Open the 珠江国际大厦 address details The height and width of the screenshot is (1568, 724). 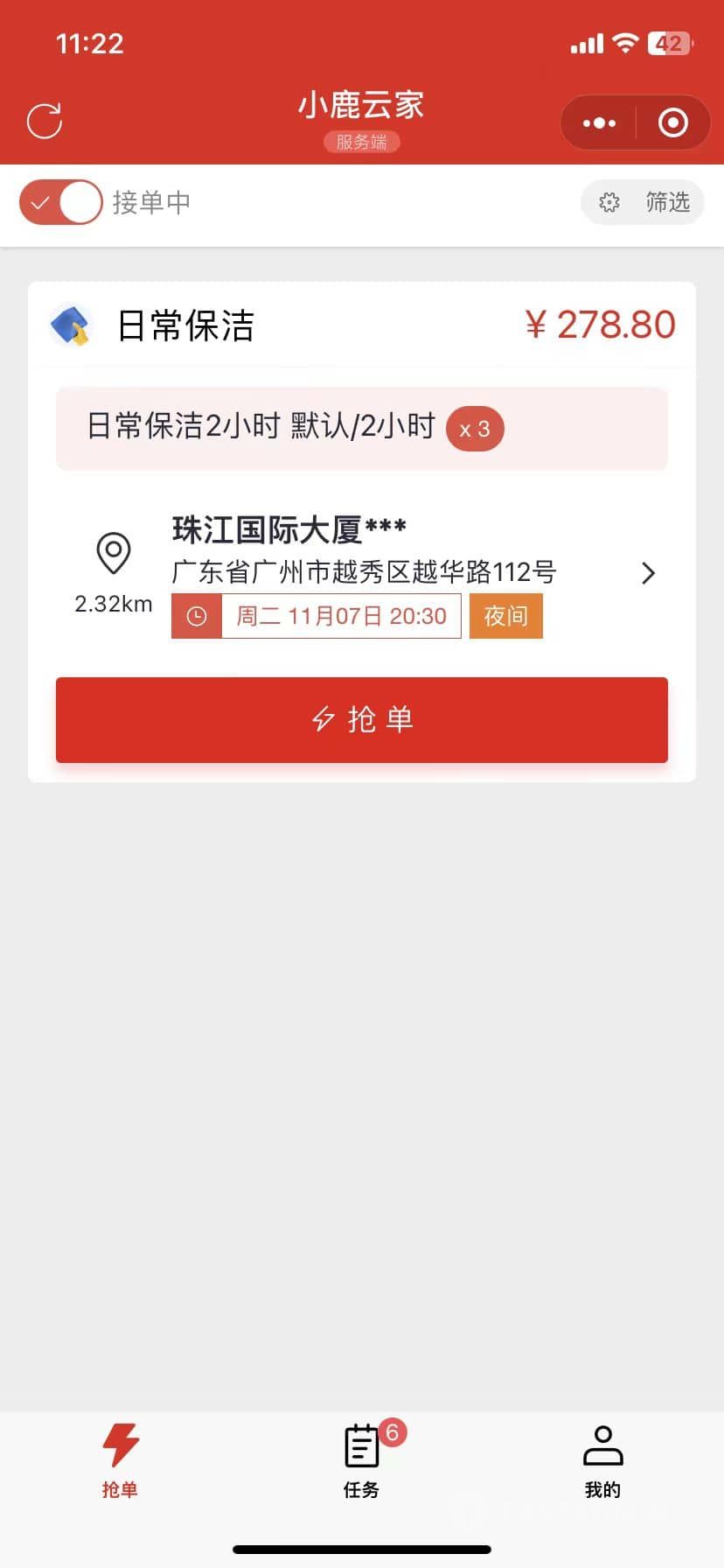point(647,573)
